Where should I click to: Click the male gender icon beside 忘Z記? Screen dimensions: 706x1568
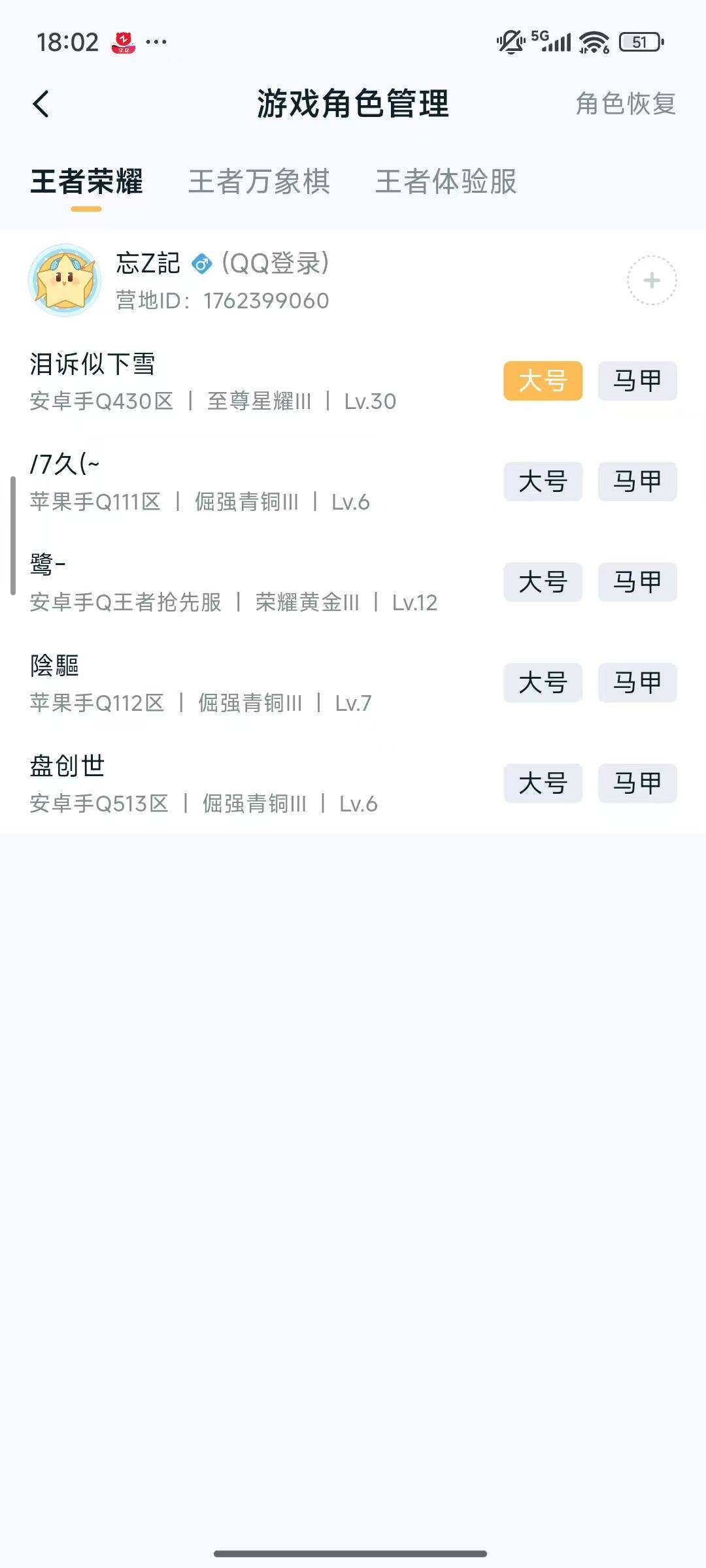pos(202,264)
